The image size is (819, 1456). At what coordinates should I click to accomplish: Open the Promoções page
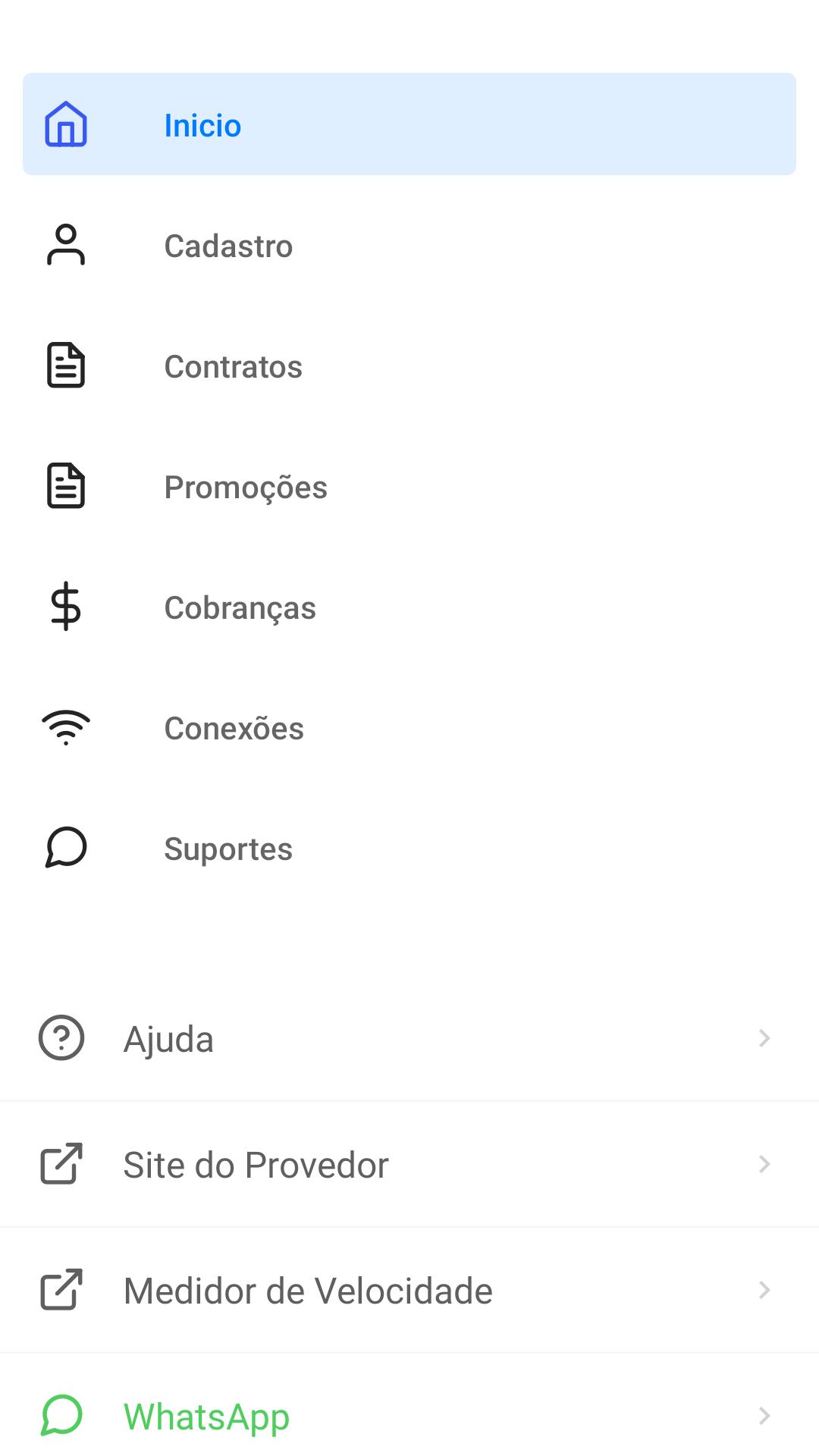coord(409,486)
